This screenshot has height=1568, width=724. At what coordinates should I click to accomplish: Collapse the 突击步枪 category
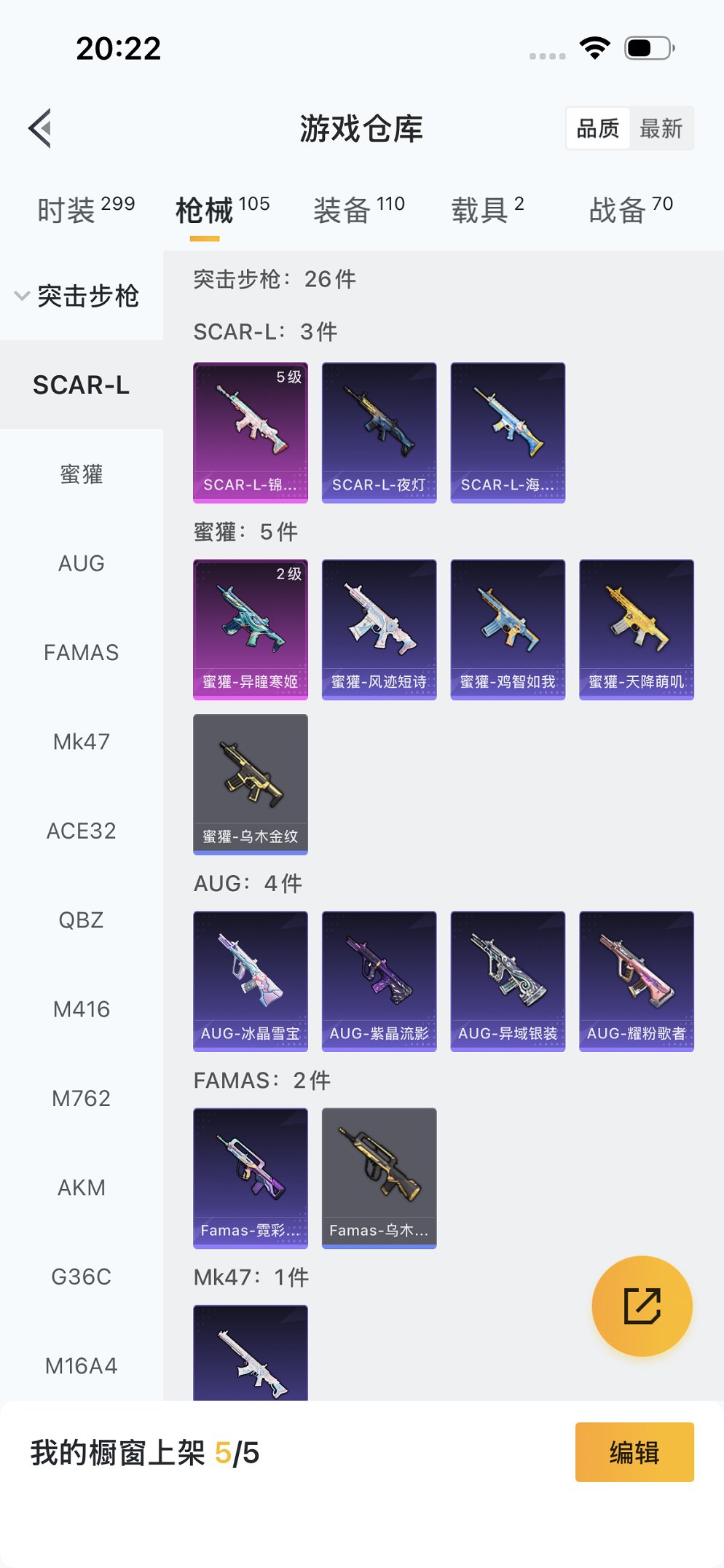coord(76,296)
